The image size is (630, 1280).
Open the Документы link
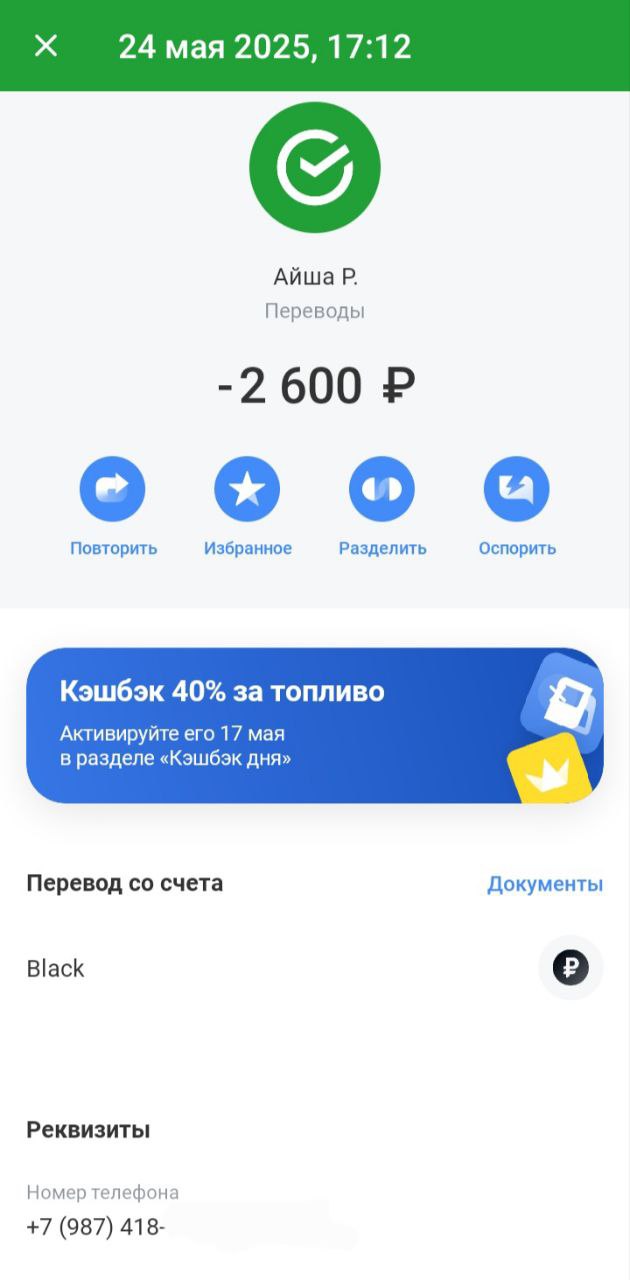(x=544, y=884)
